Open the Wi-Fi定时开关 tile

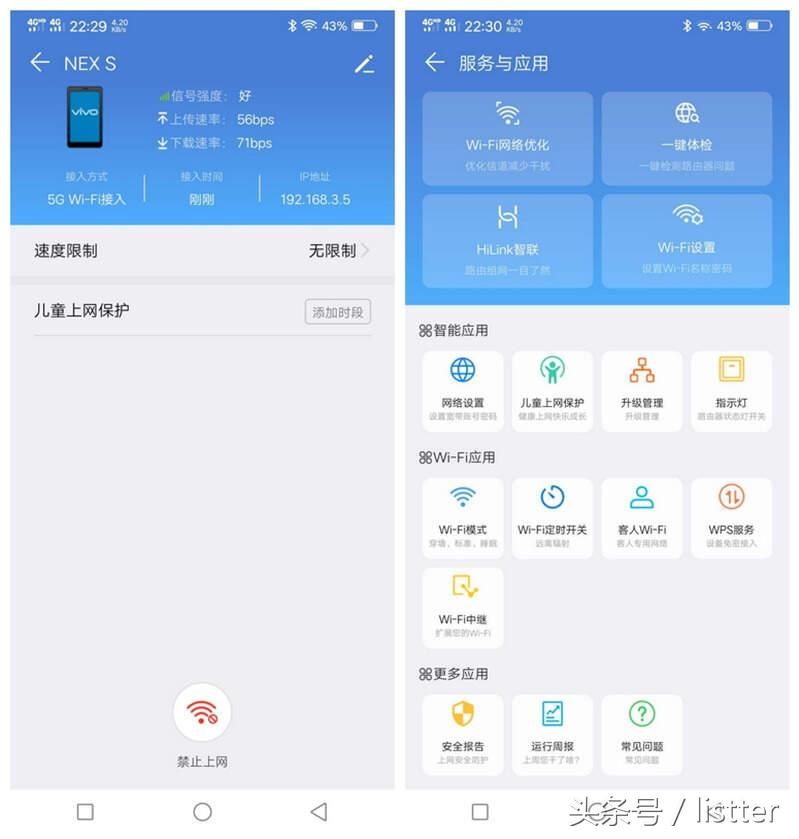552,517
